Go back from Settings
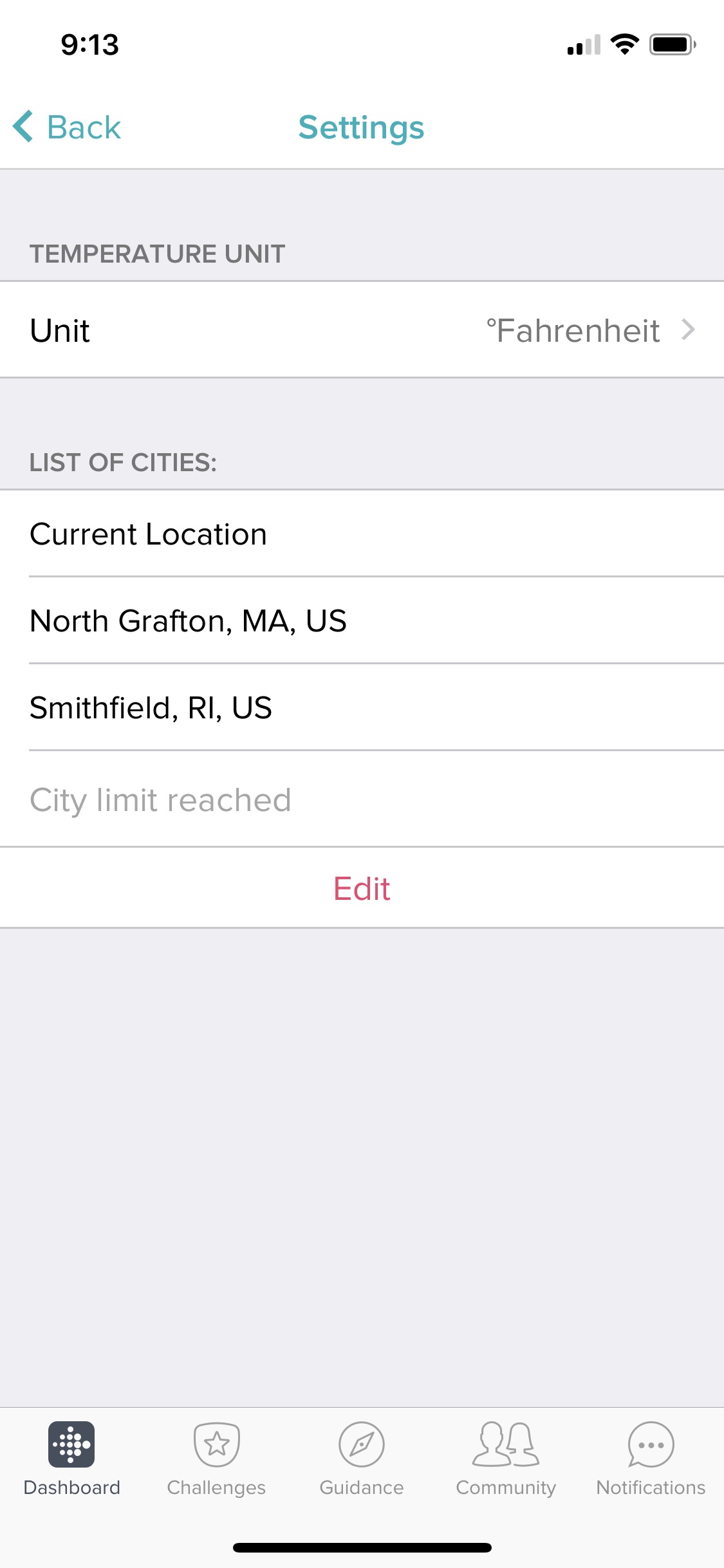Screen dimensions: 724x1568 coord(67,127)
